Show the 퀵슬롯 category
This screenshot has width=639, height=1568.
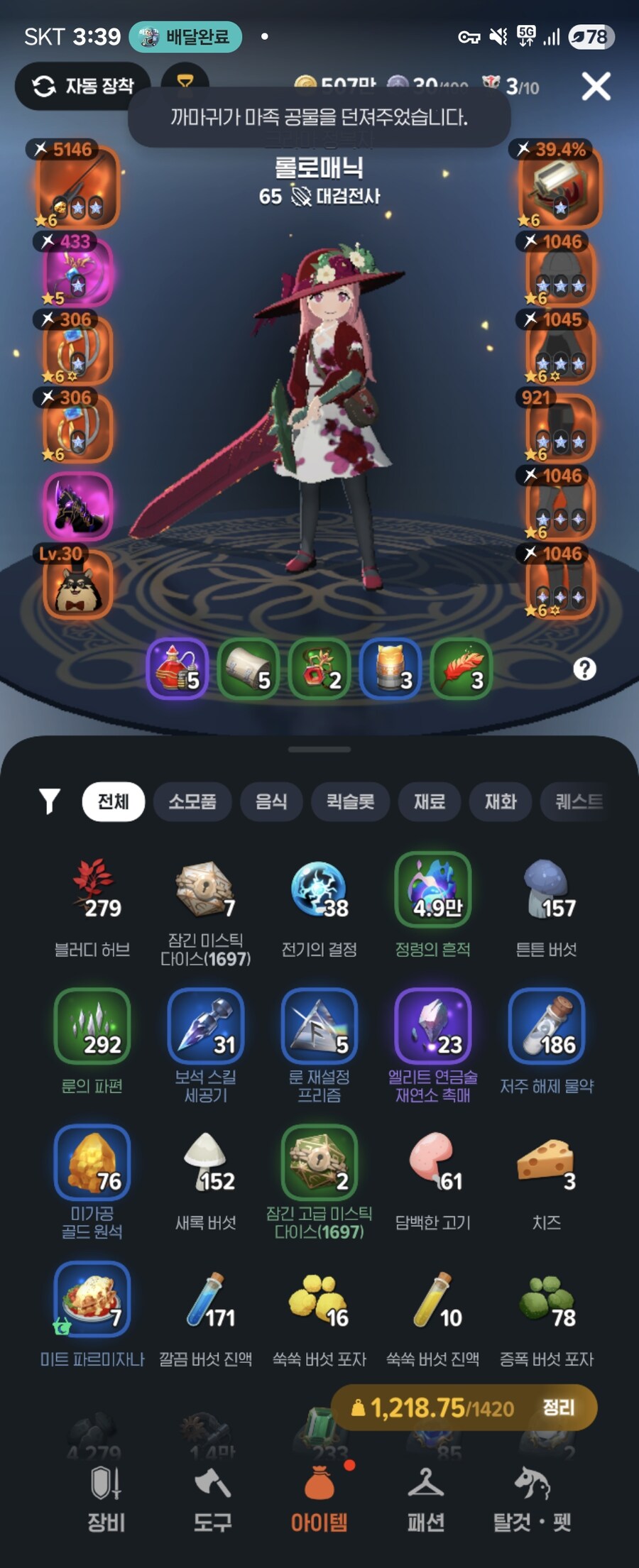(350, 801)
